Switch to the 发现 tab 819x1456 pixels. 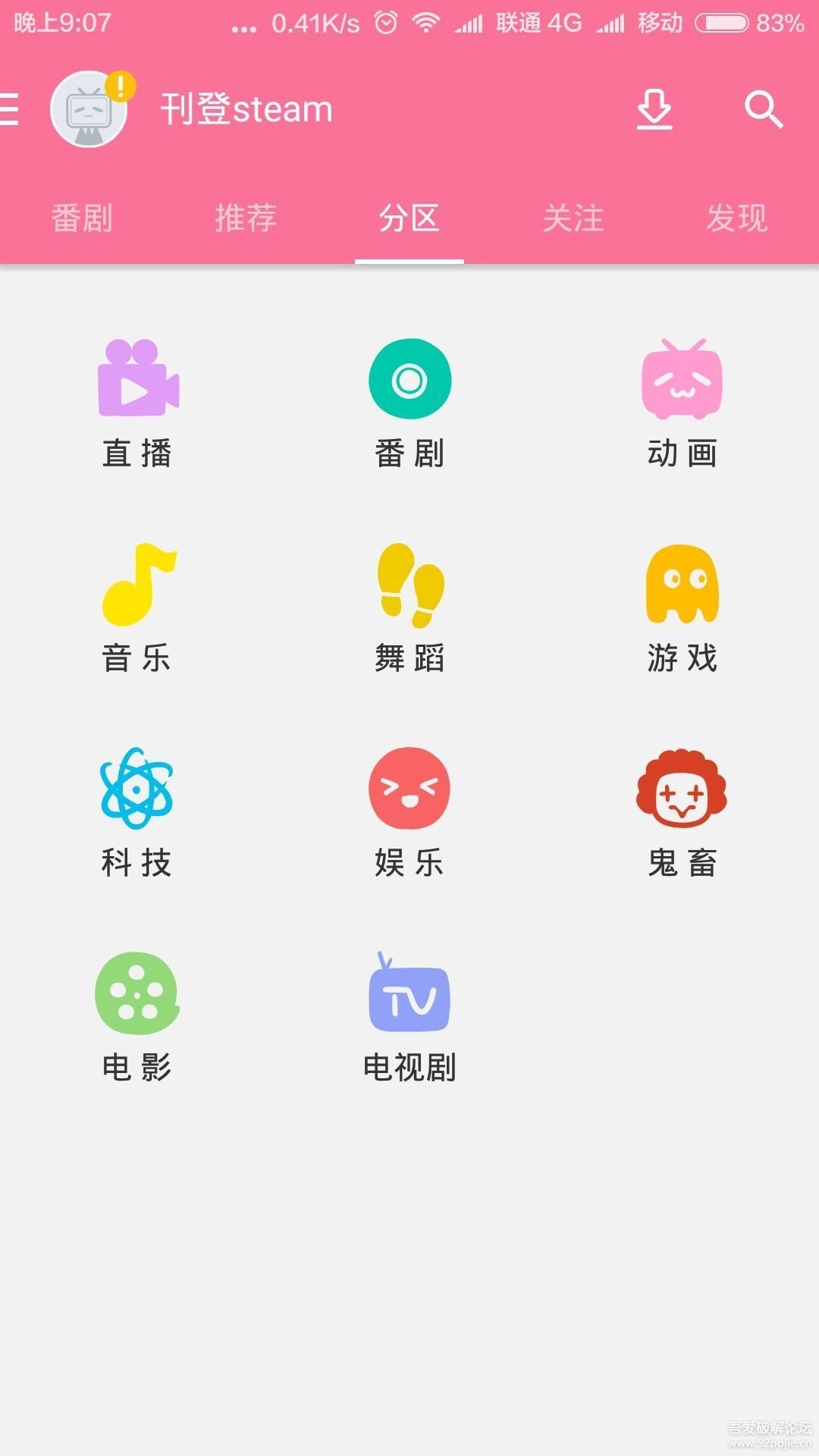(737, 218)
